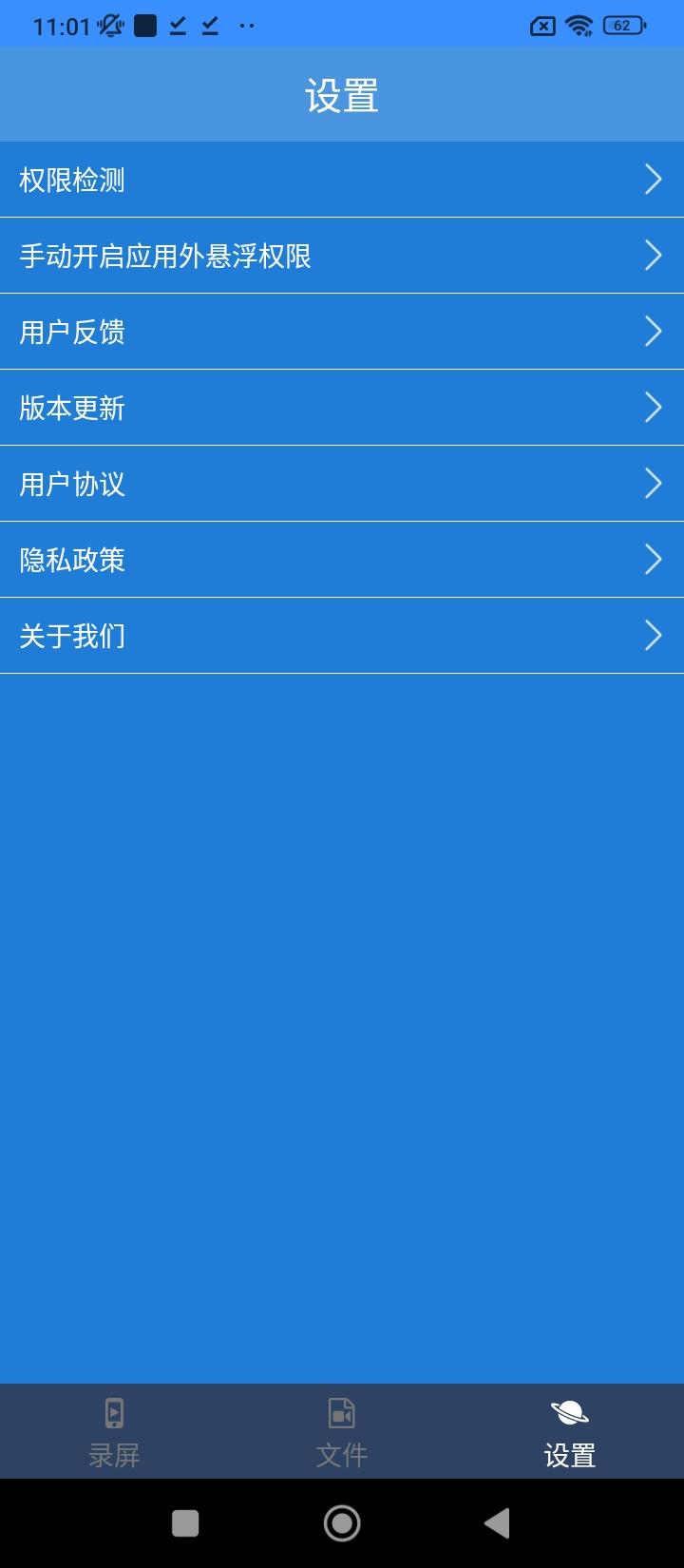Click the video file icon above 文件
Screen dimensions: 684x1568
[x=341, y=1415]
